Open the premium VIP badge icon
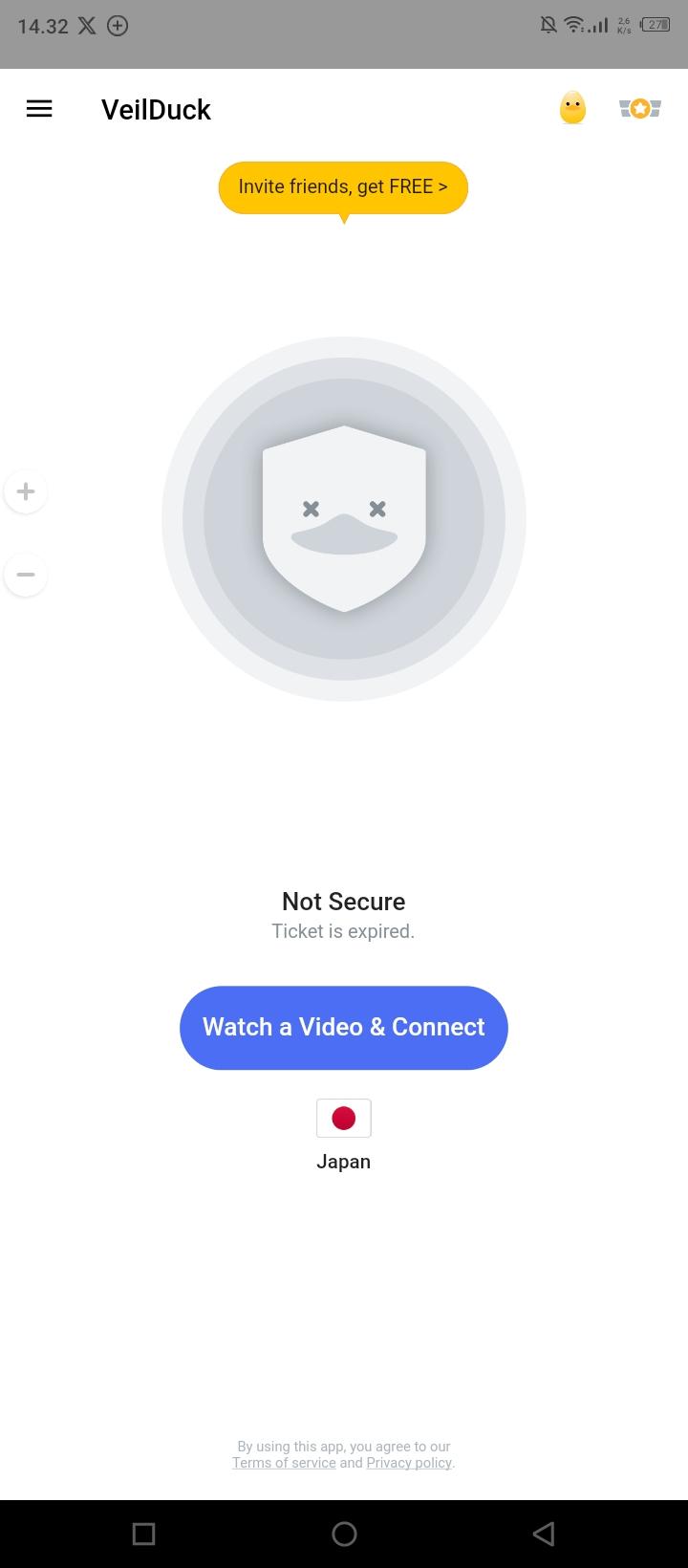Image resolution: width=688 pixels, height=1568 pixels. click(639, 107)
